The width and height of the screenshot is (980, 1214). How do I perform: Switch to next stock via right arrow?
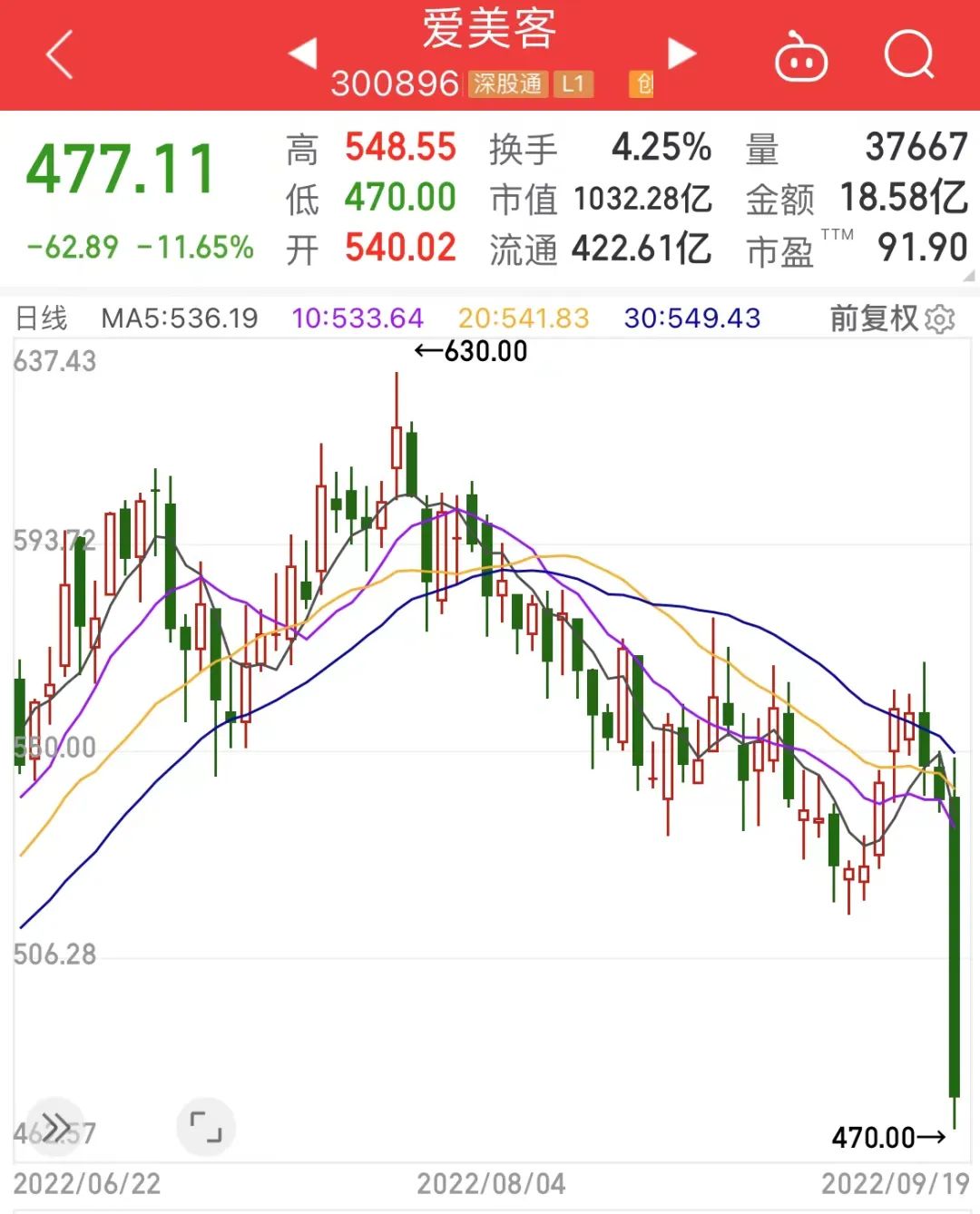pyautogui.click(x=679, y=54)
